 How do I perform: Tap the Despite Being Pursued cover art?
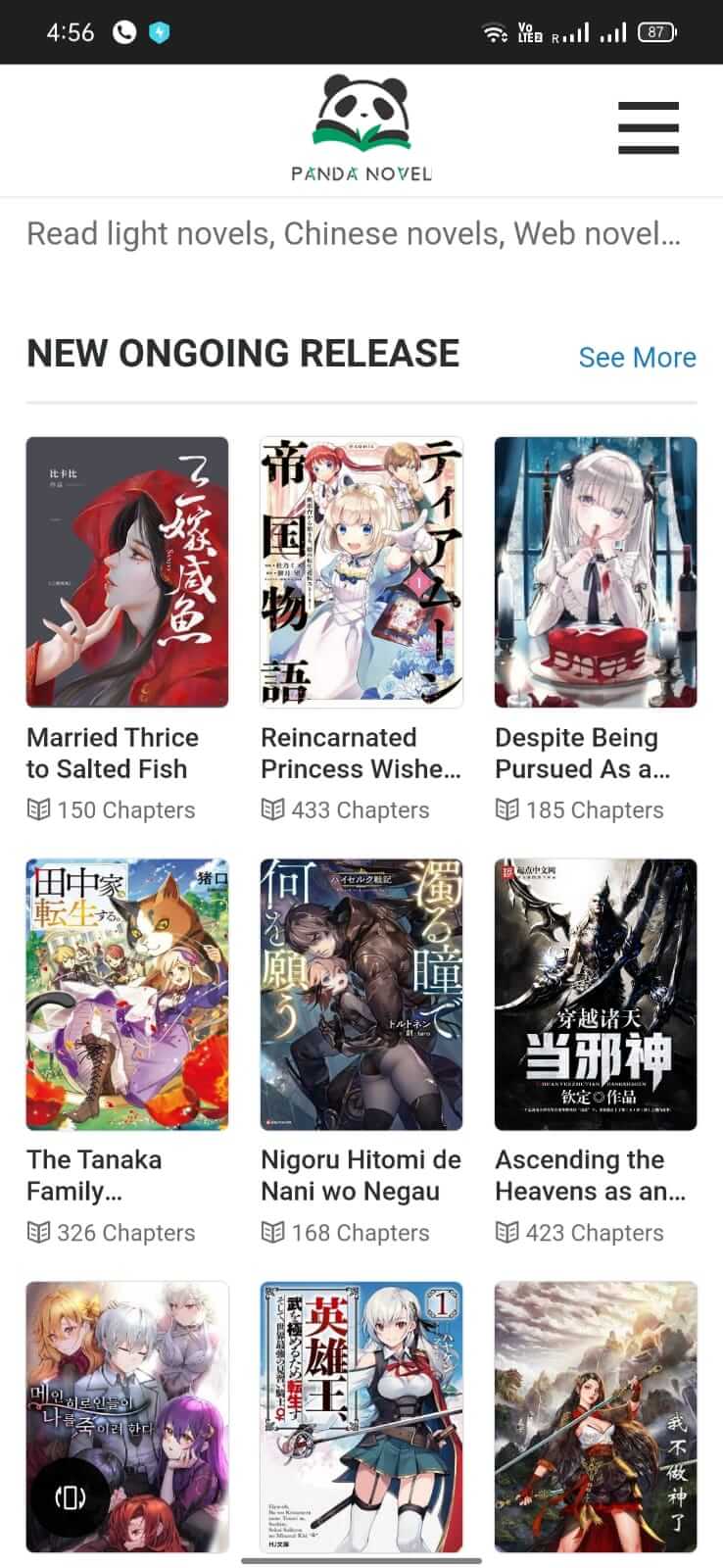click(596, 573)
